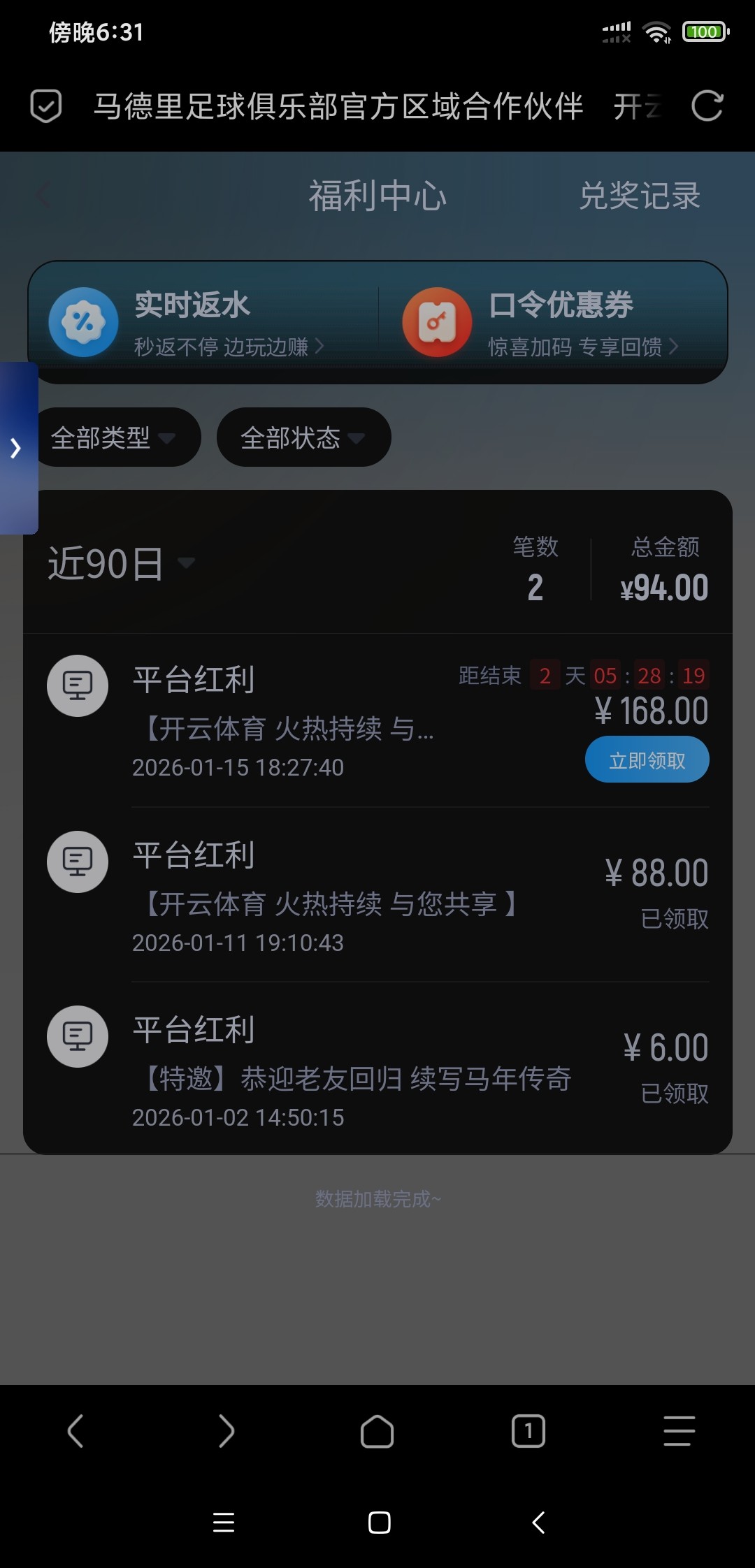Reload the page with the refresh icon
Image resolution: width=755 pixels, height=1568 pixels.
pos(707,106)
